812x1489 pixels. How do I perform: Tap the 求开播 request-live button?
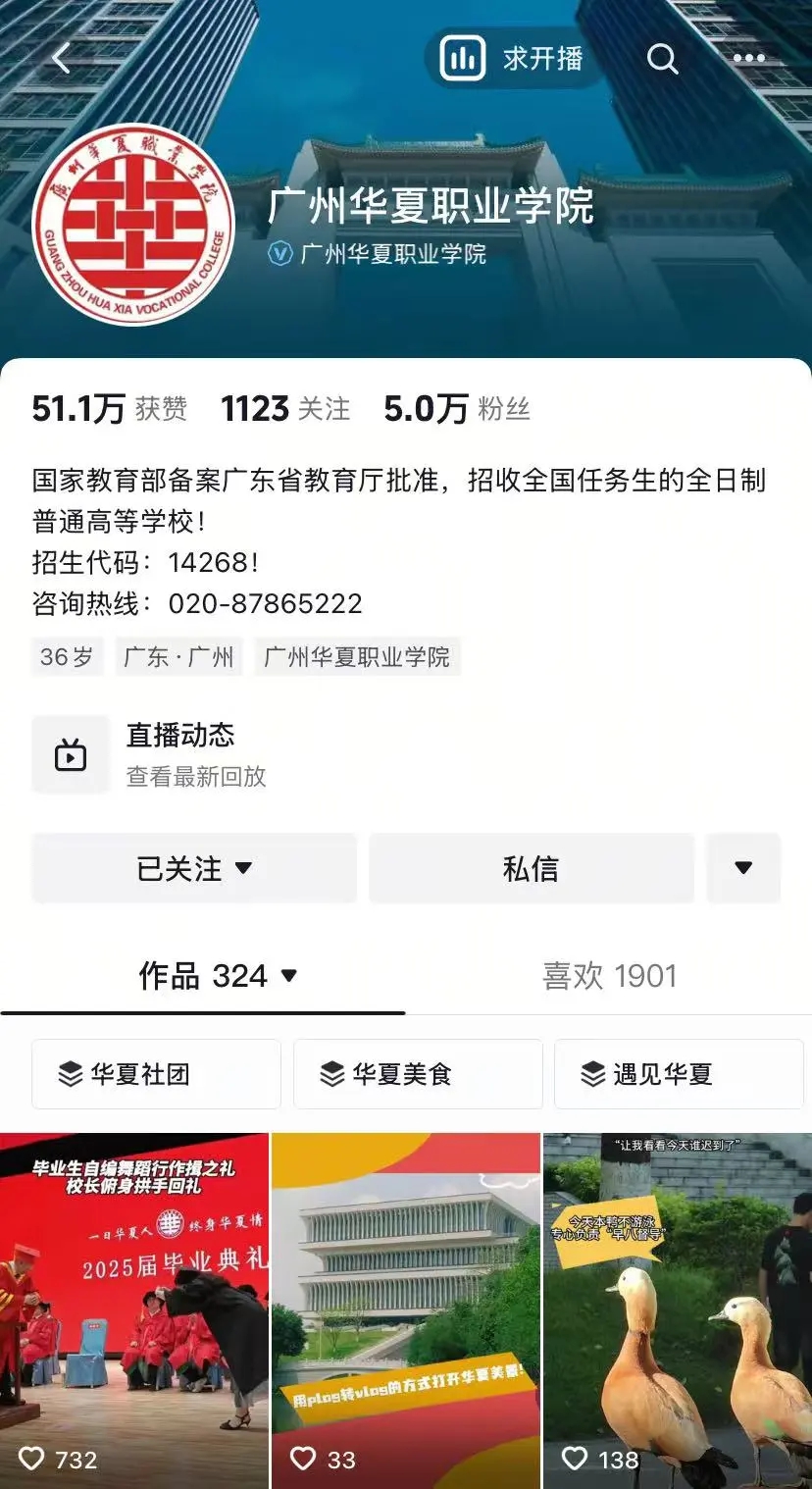[513, 59]
